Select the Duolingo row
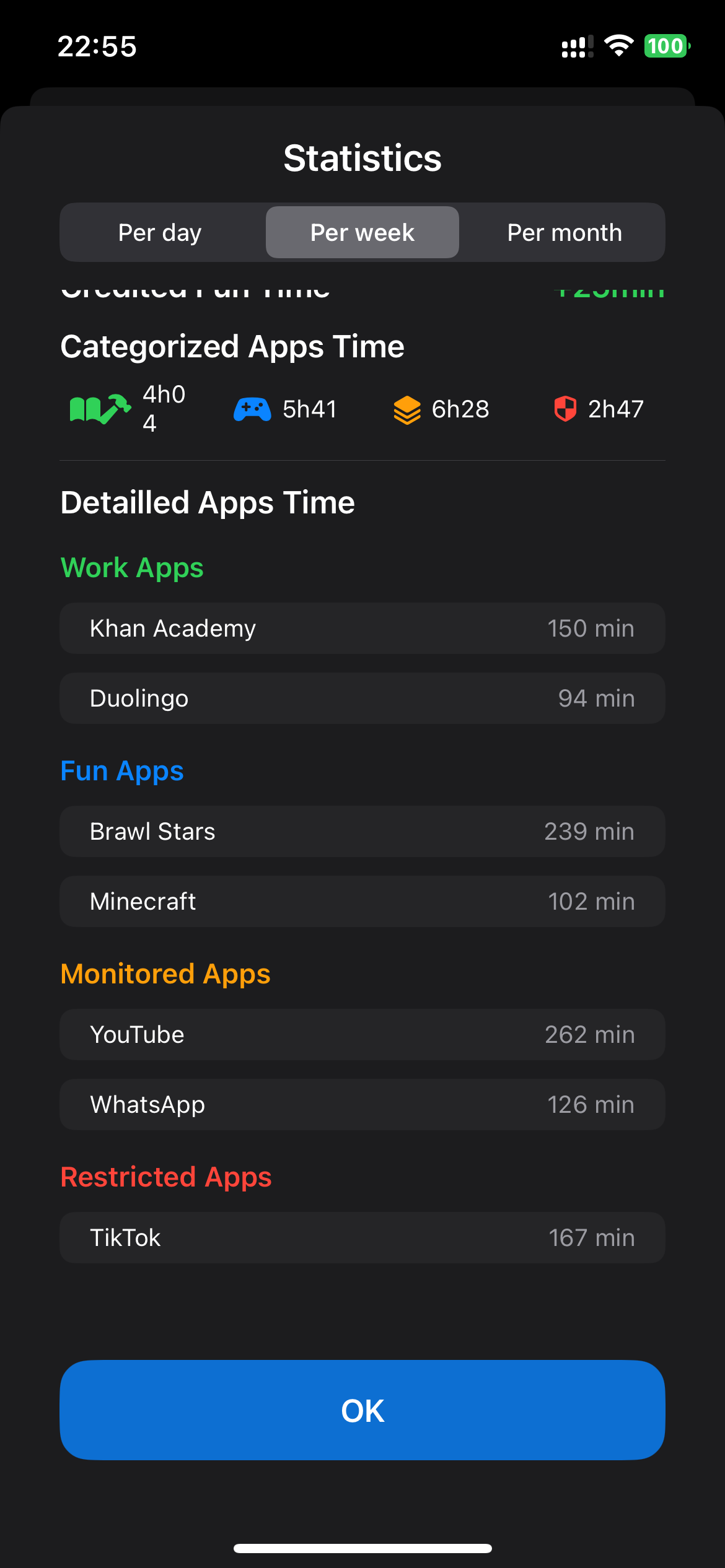This screenshot has height=1568, width=725. (x=362, y=698)
